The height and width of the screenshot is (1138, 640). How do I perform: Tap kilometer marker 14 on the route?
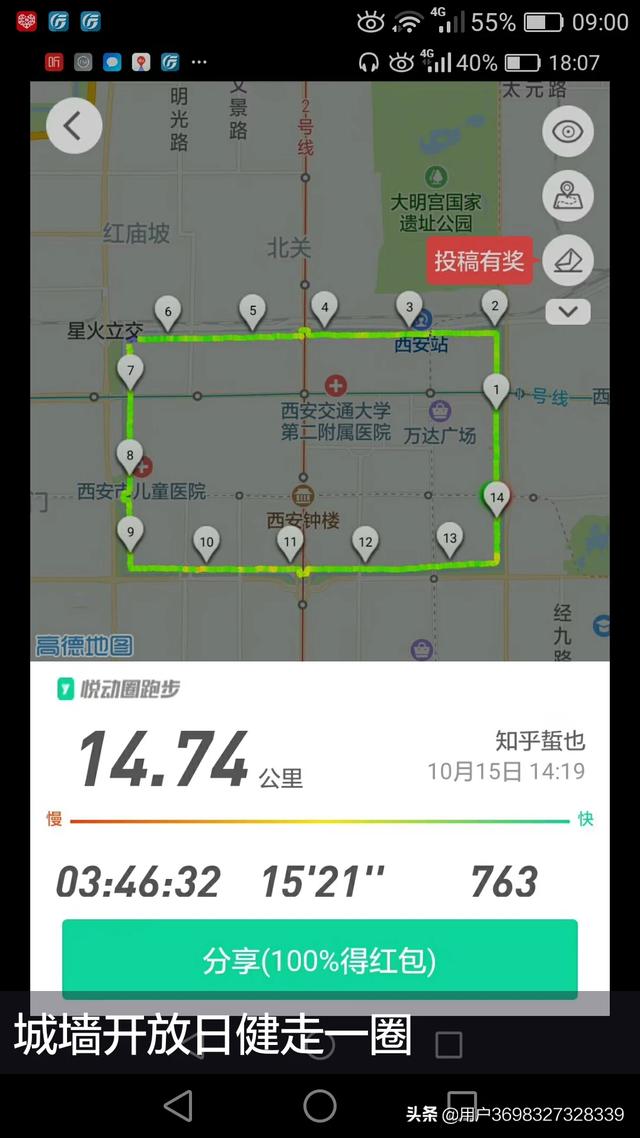point(496,496)
